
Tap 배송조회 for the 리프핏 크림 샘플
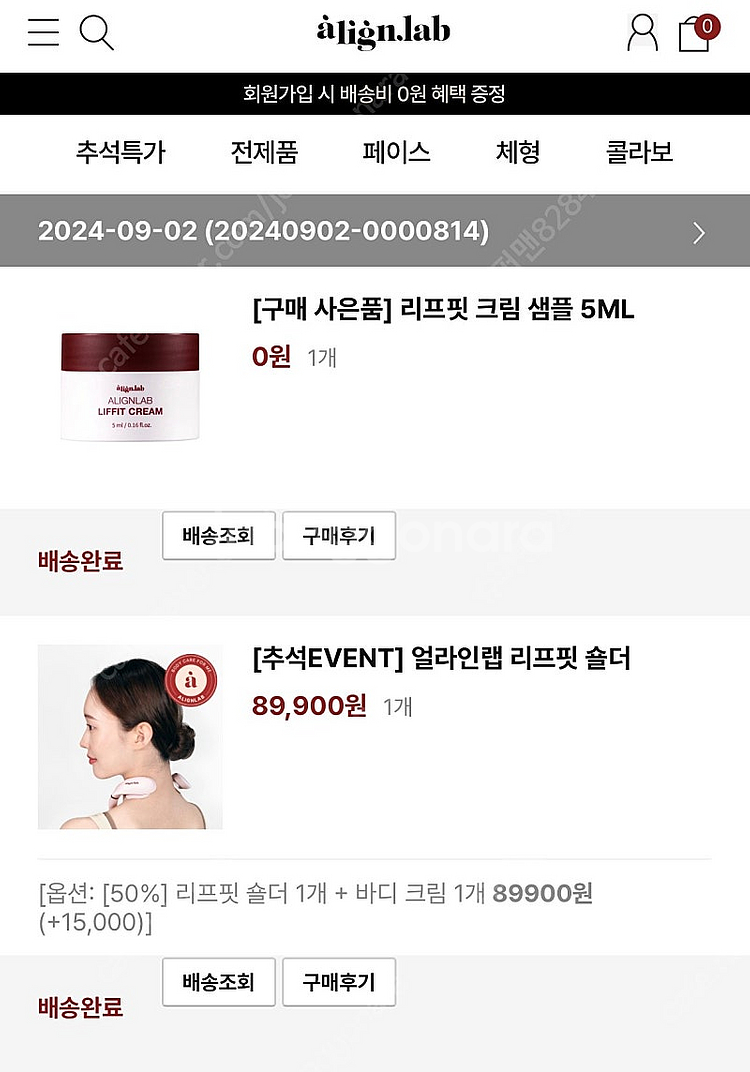218,536
